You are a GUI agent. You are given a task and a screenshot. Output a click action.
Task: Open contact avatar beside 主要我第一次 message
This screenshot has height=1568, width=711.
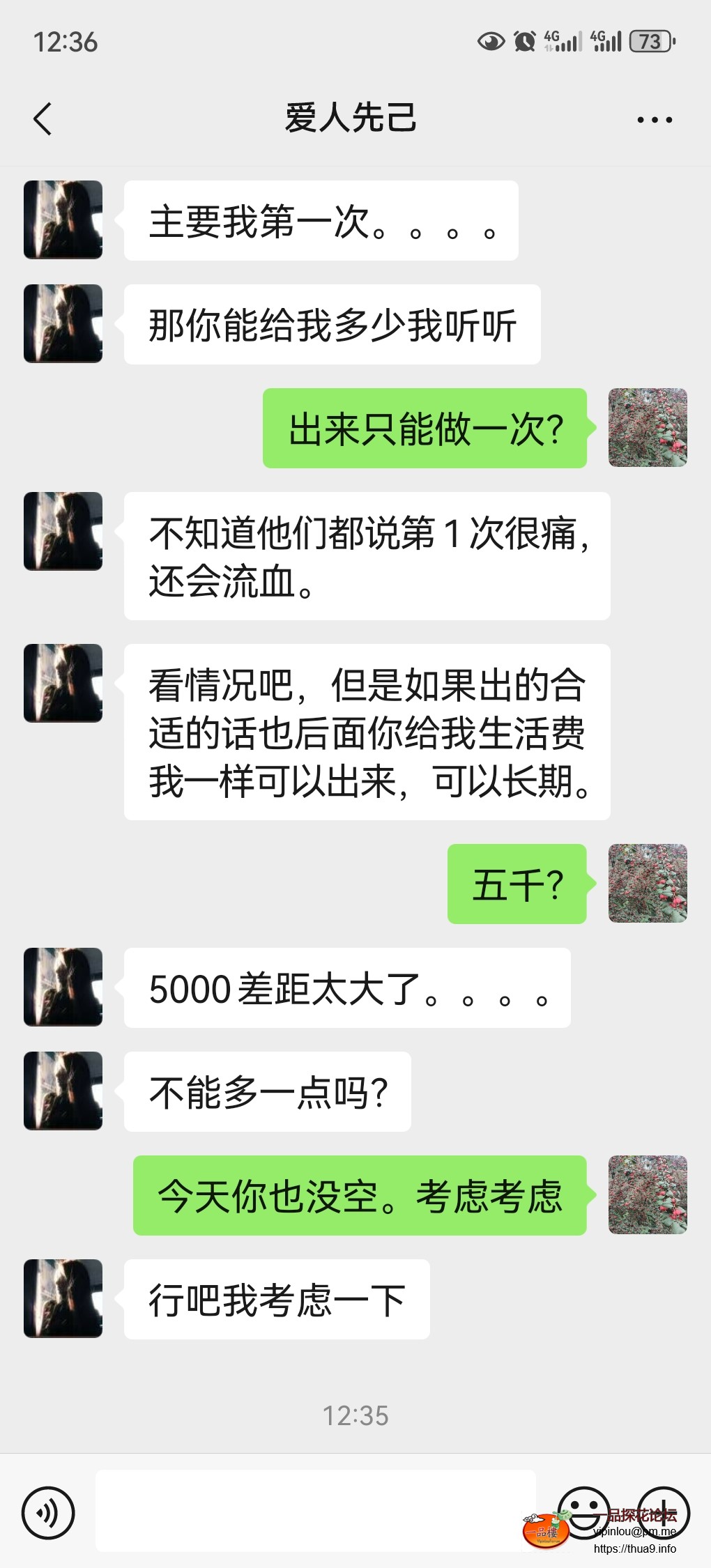tap(63, 220)
